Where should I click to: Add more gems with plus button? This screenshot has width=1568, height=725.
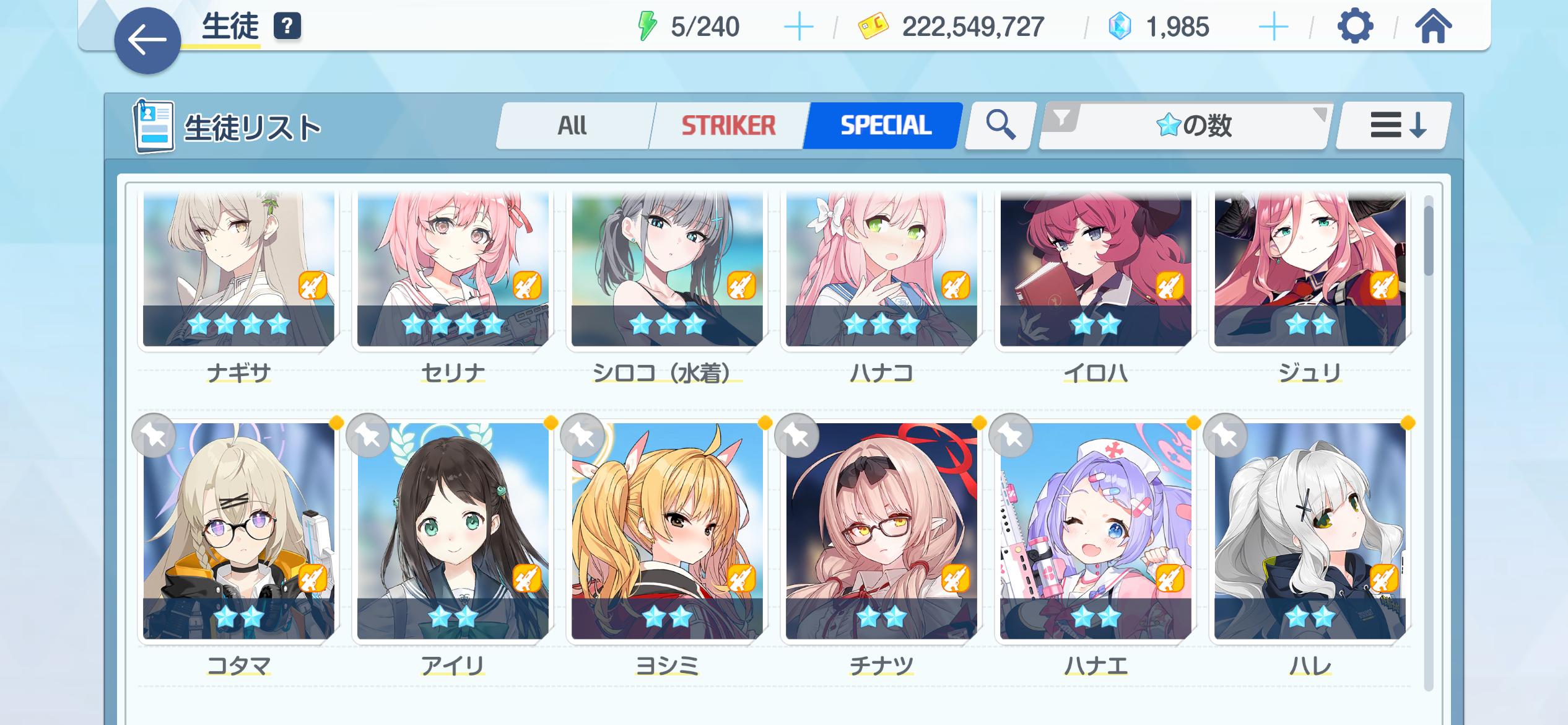tap(1273, 27)
